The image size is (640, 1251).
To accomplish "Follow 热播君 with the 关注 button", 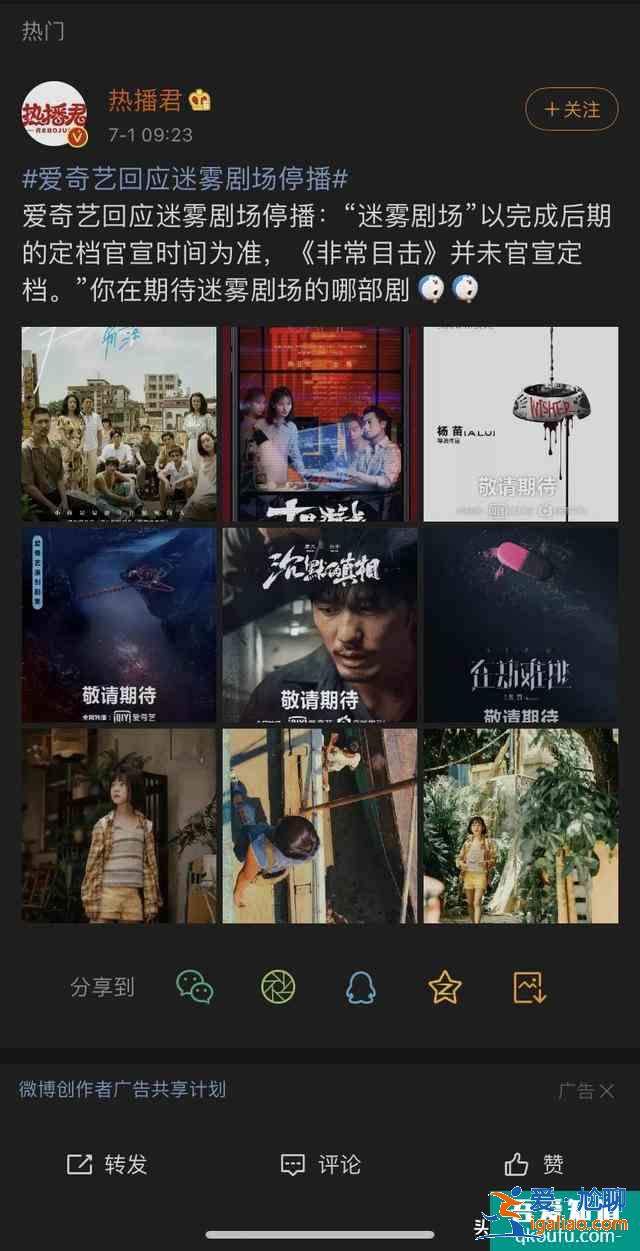I will pyautogui.click(x=572, y=110).
